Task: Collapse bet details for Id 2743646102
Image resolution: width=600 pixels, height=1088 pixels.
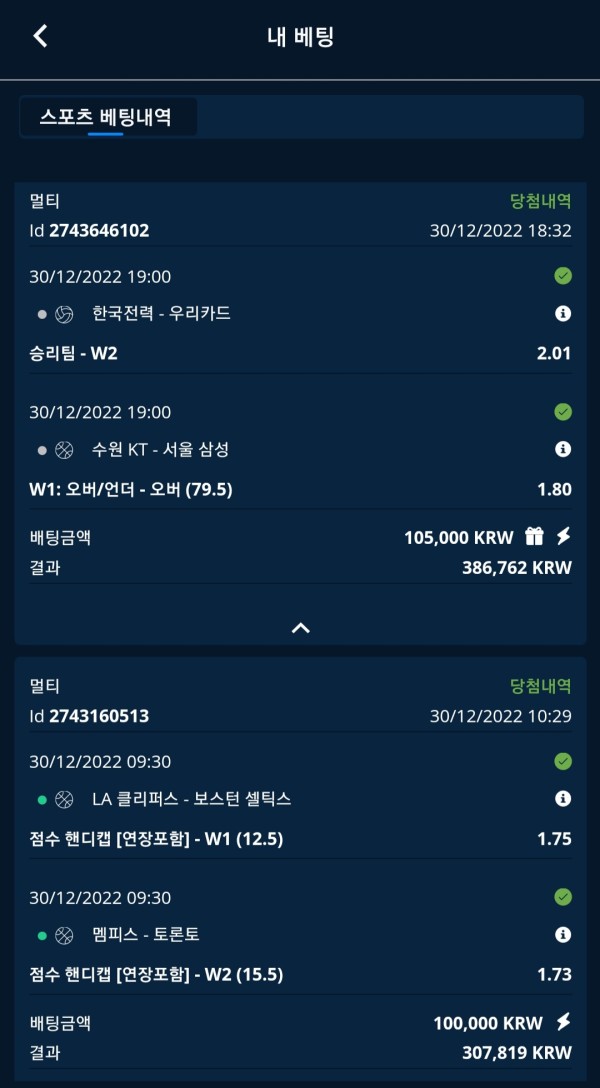Action: [x=300, y=628]
